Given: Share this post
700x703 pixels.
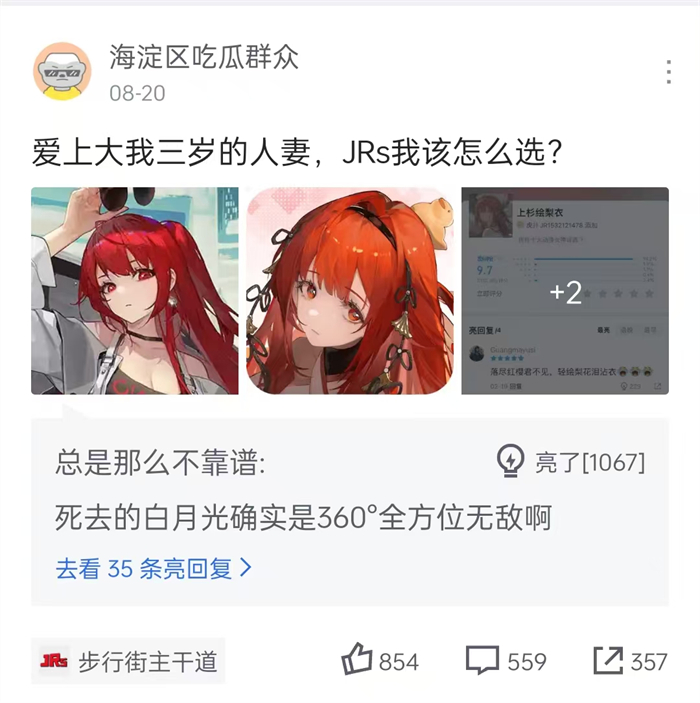Looking at the screenshot, I should (629, 661).
